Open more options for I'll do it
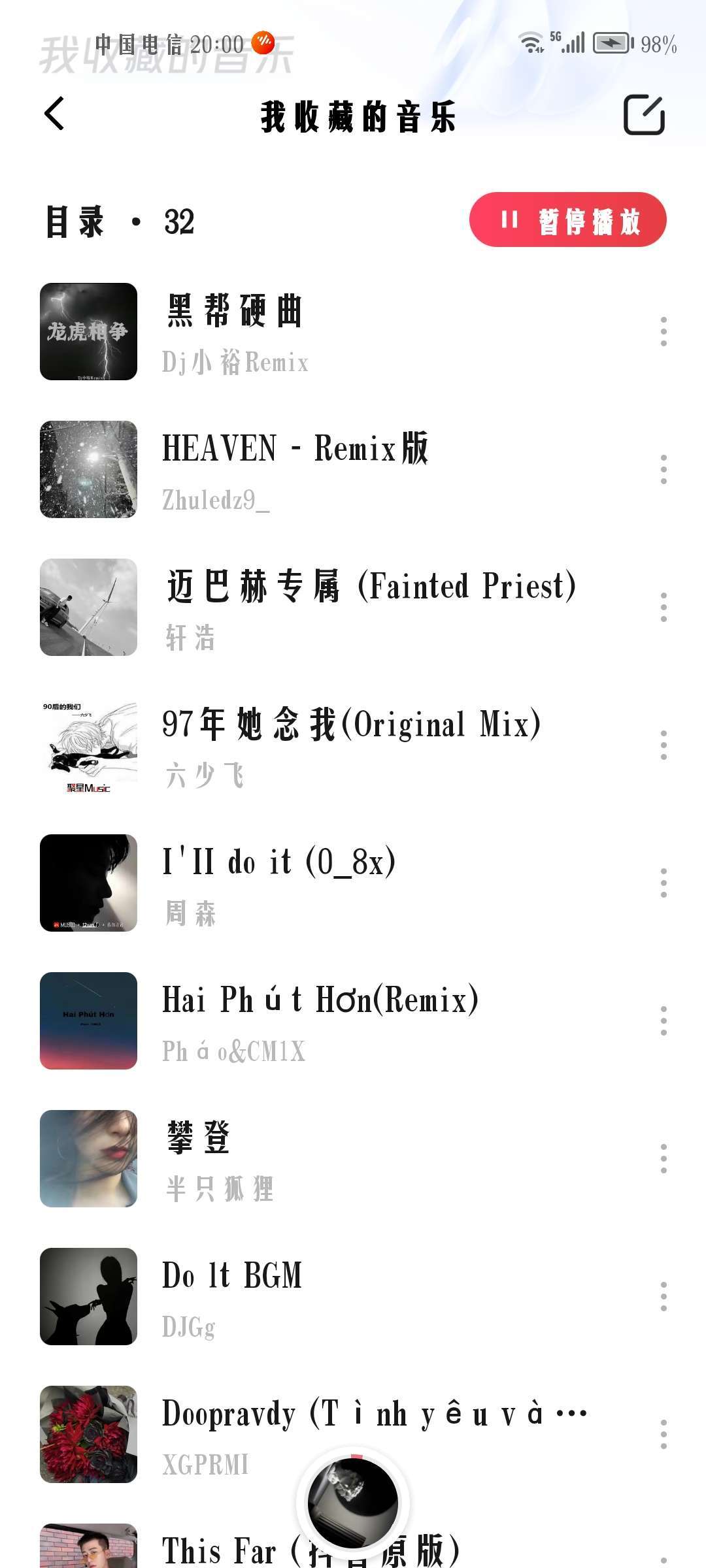 tap(664, 883)
